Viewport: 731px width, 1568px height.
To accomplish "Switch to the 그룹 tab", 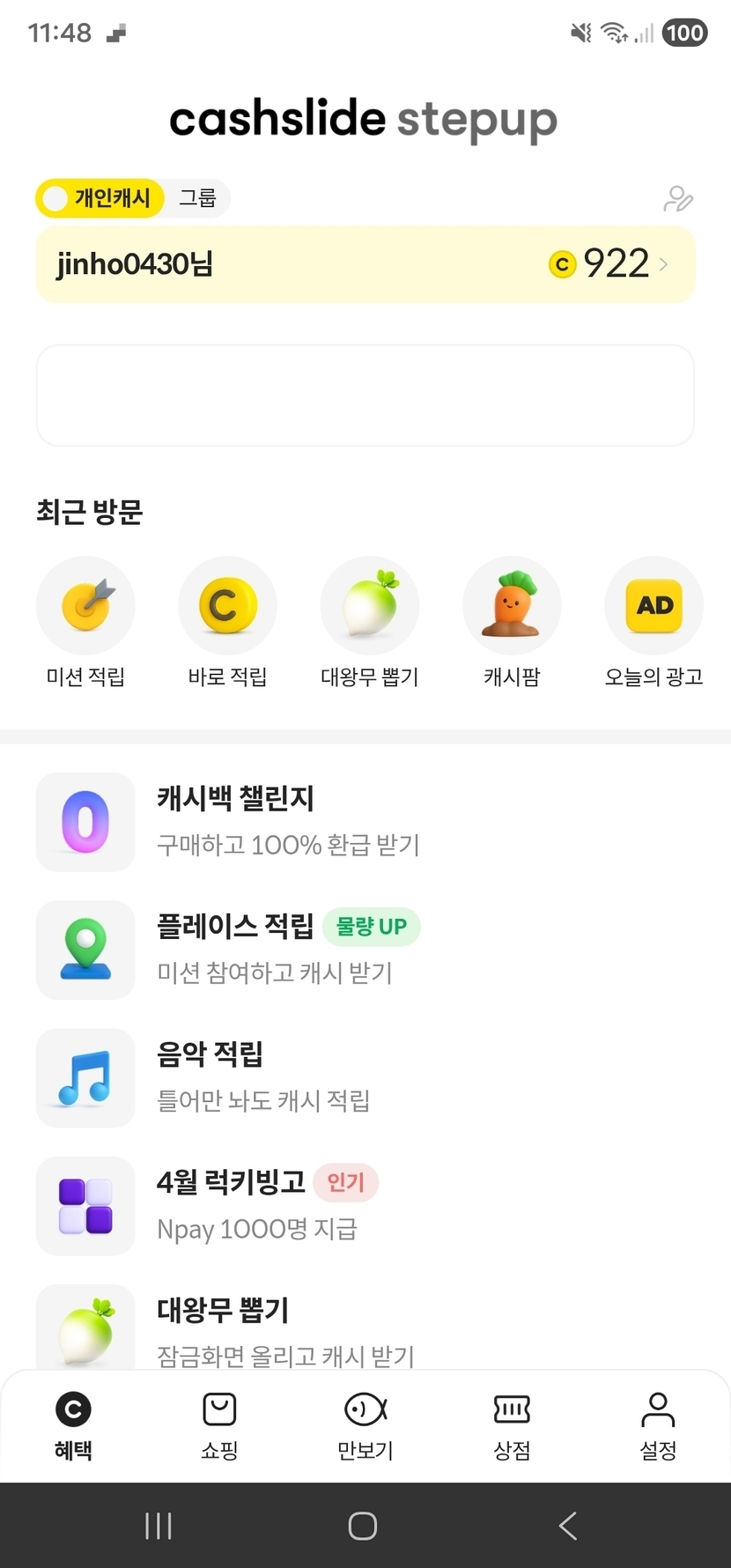I will pos(197,198).
